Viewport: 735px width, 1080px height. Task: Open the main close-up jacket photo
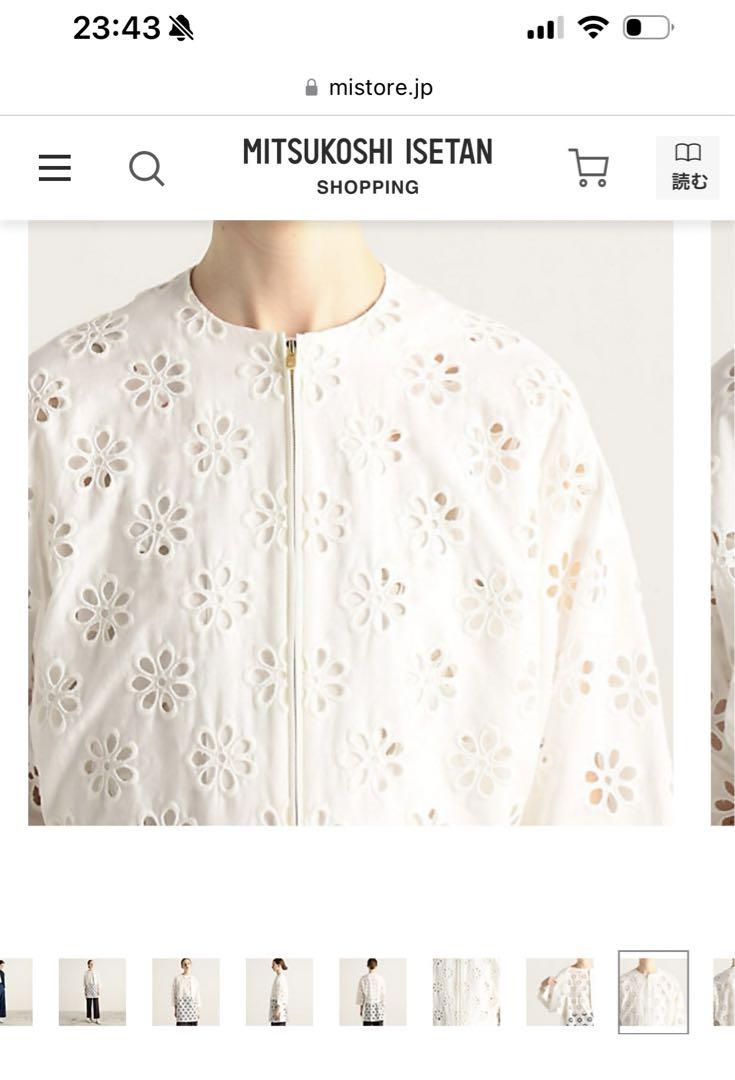coord(350,522)
